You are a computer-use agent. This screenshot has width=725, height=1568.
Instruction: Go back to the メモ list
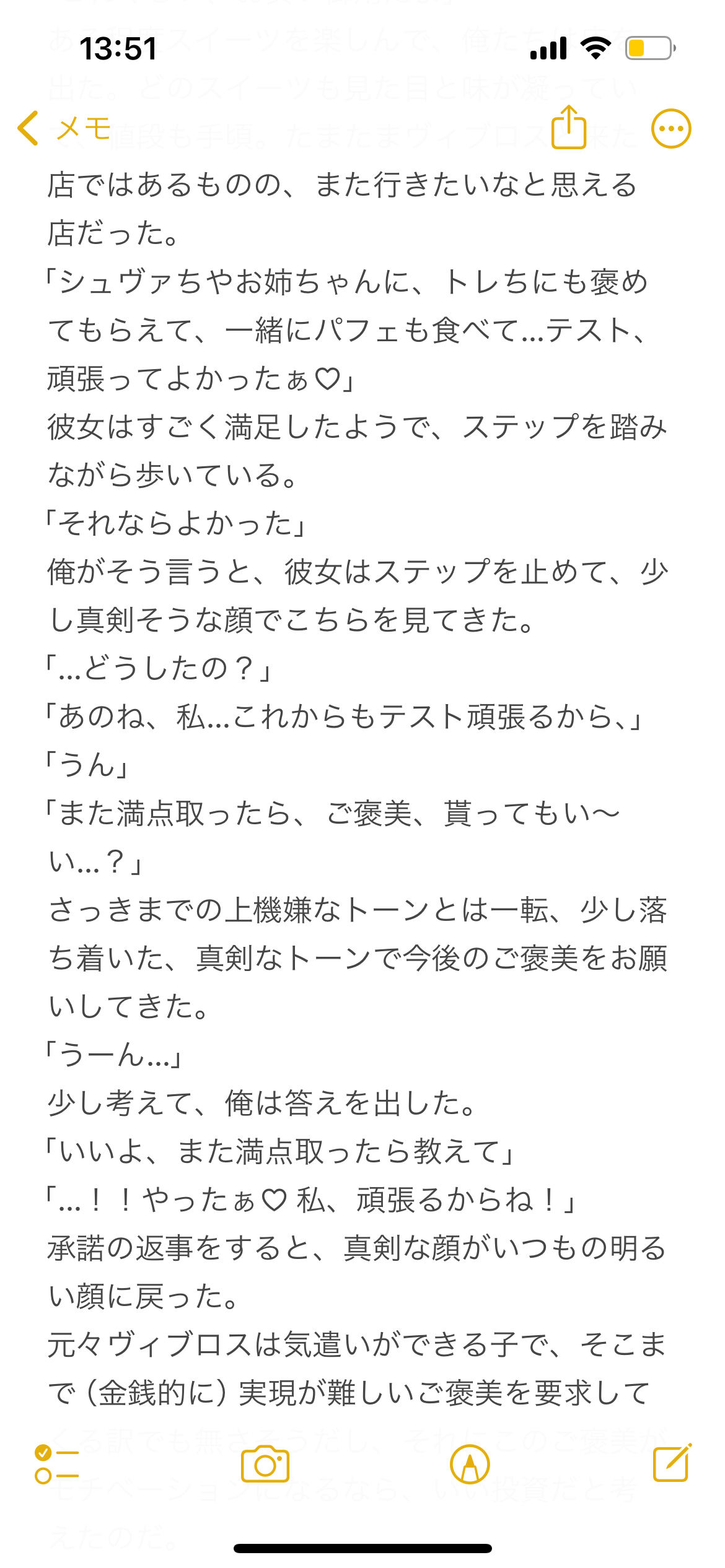click(63, 129)
